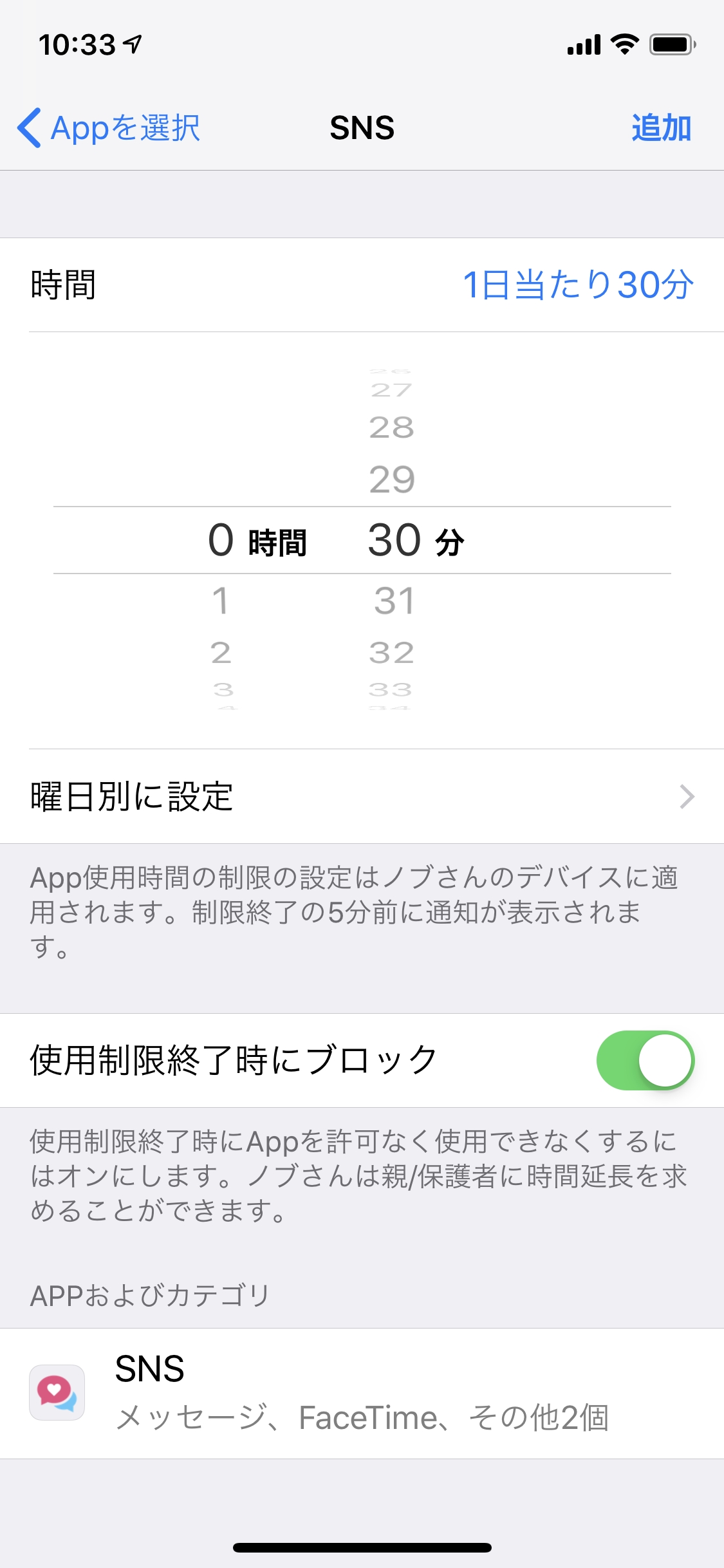Select 32 in the minutes picker

391,653
